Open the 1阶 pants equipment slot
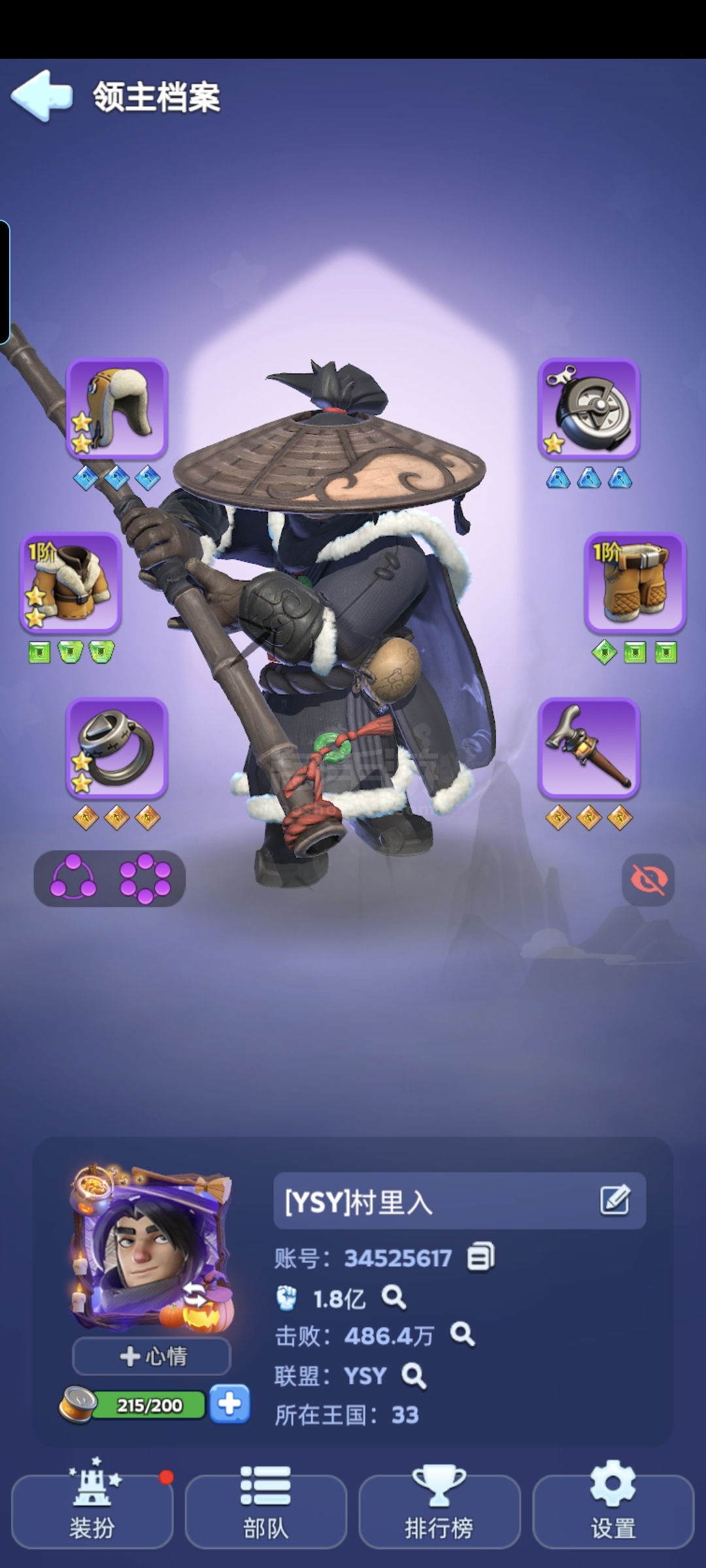Screen dimensions: 706x1568 [635, 582]
